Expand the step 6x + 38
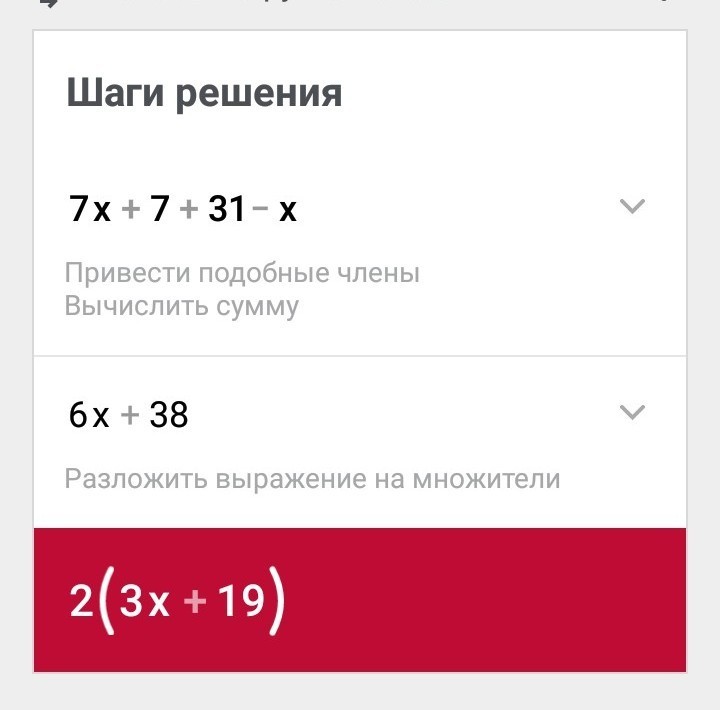This screenshot has width=720, height=710. 632,412
